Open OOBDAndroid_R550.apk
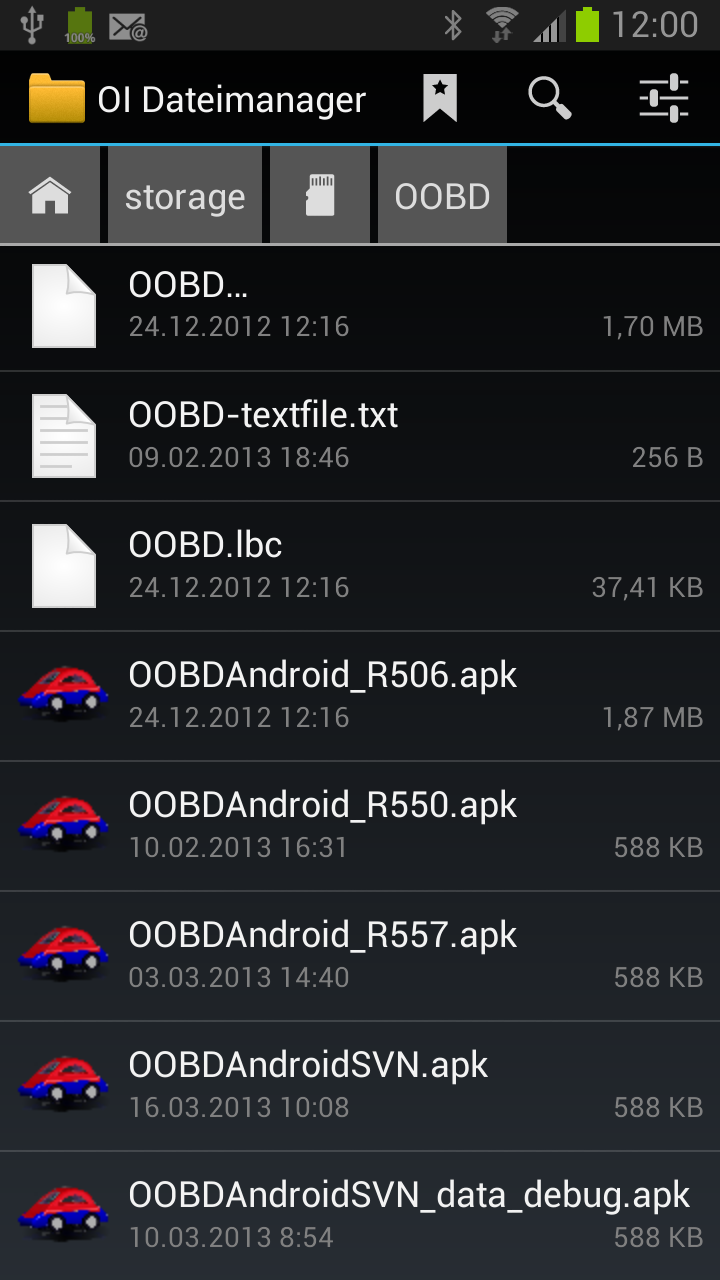This screenshot has height=1280, width=720. pyautogui.click(x=360, y=826)
